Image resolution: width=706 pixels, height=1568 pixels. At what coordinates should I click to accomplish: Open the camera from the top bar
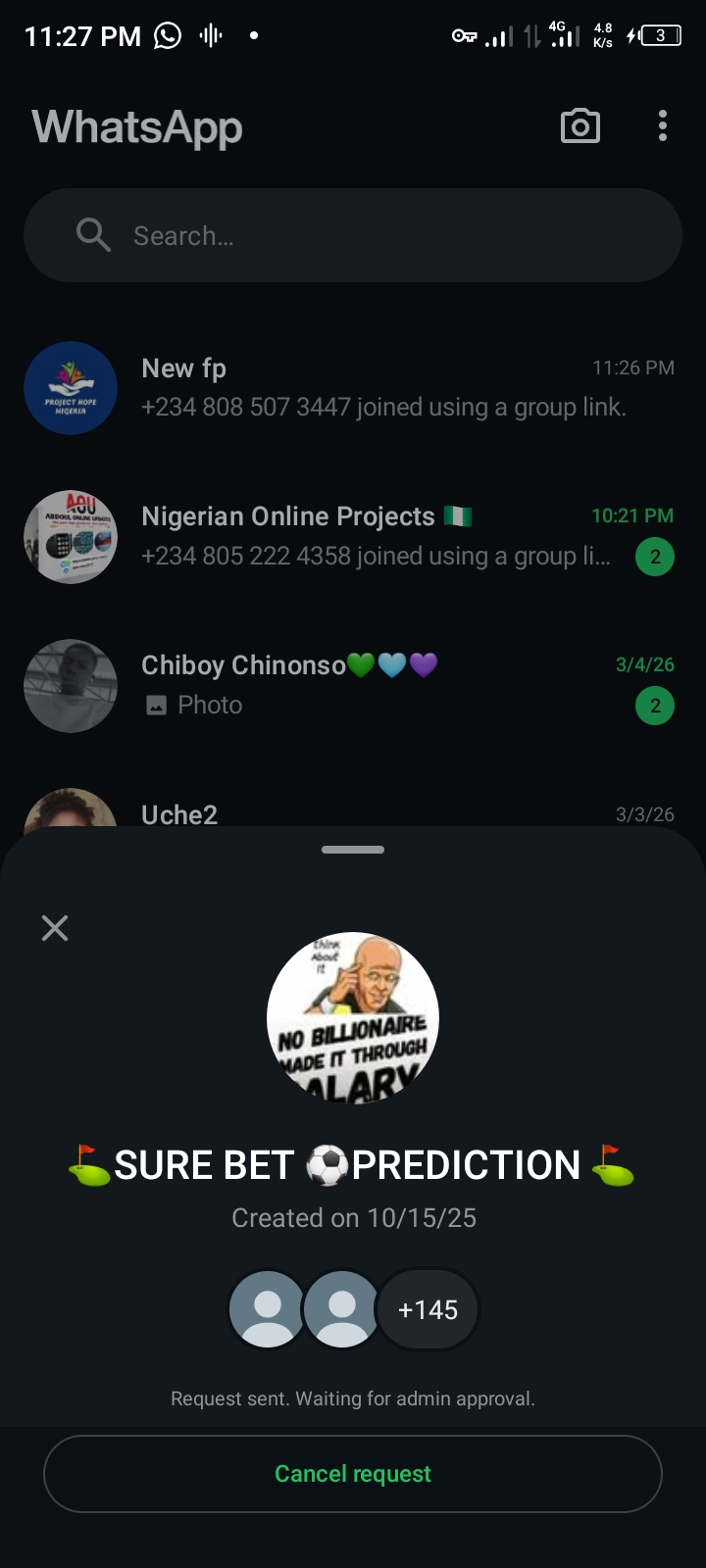click(x=580, y=126)
